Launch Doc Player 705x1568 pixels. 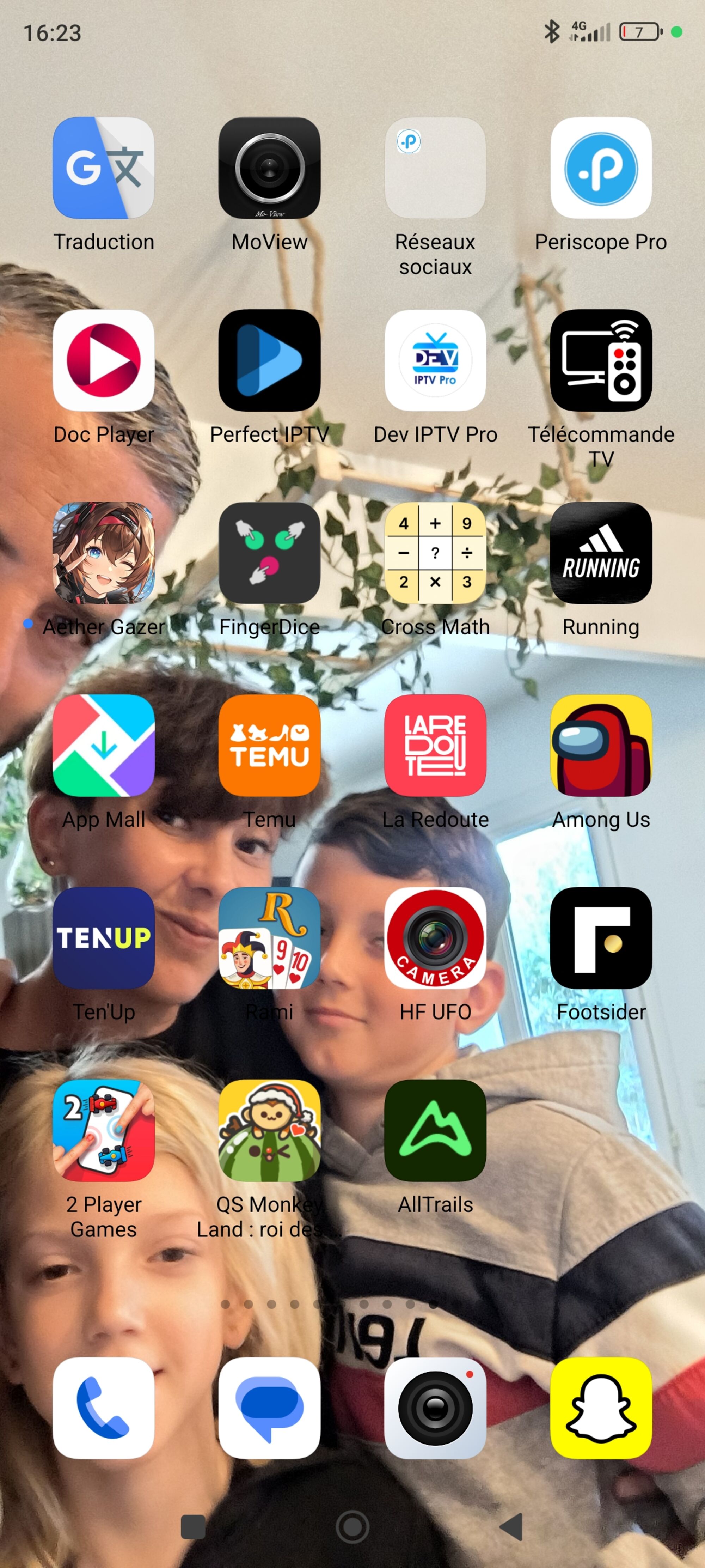pyautogui.click(x=103, y=360)
